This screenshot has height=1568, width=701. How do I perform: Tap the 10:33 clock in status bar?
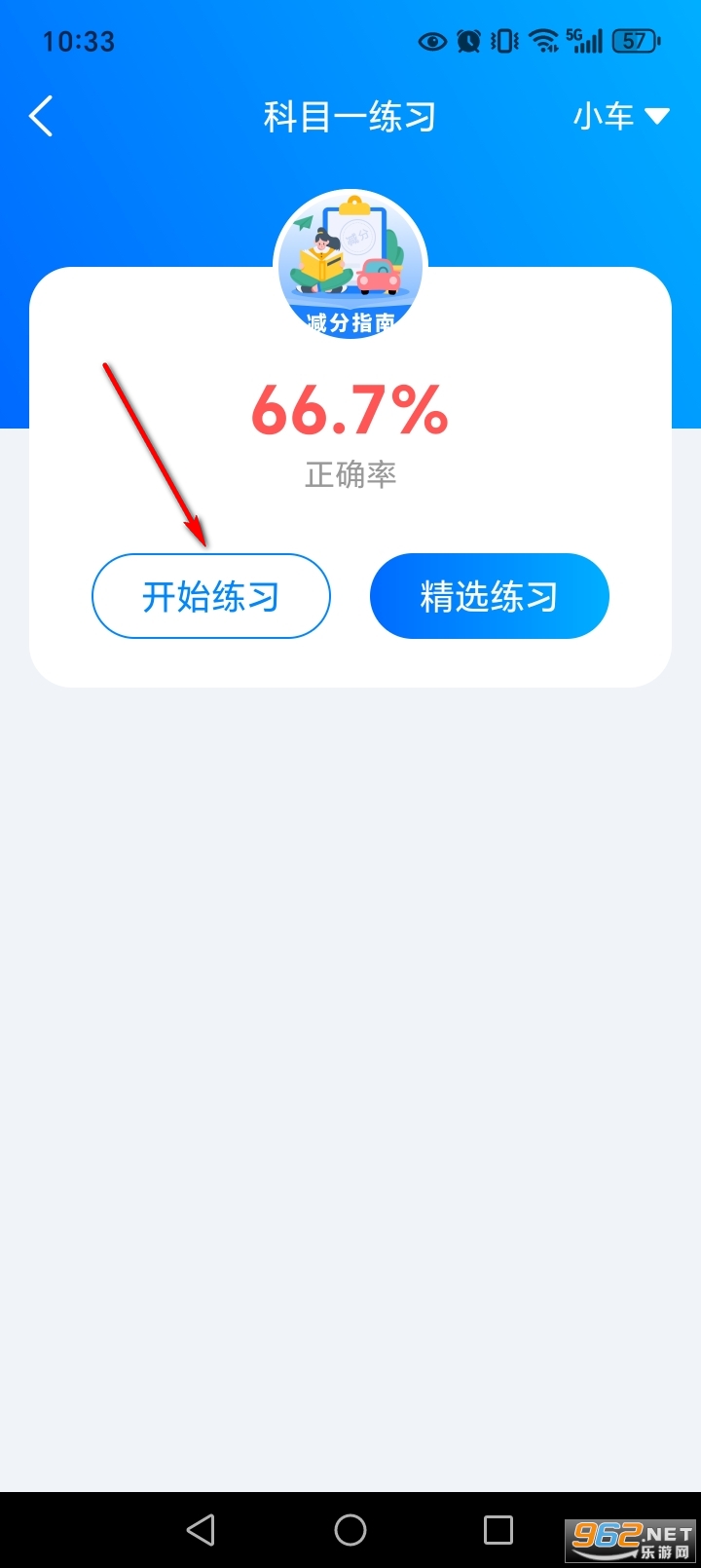81,41
